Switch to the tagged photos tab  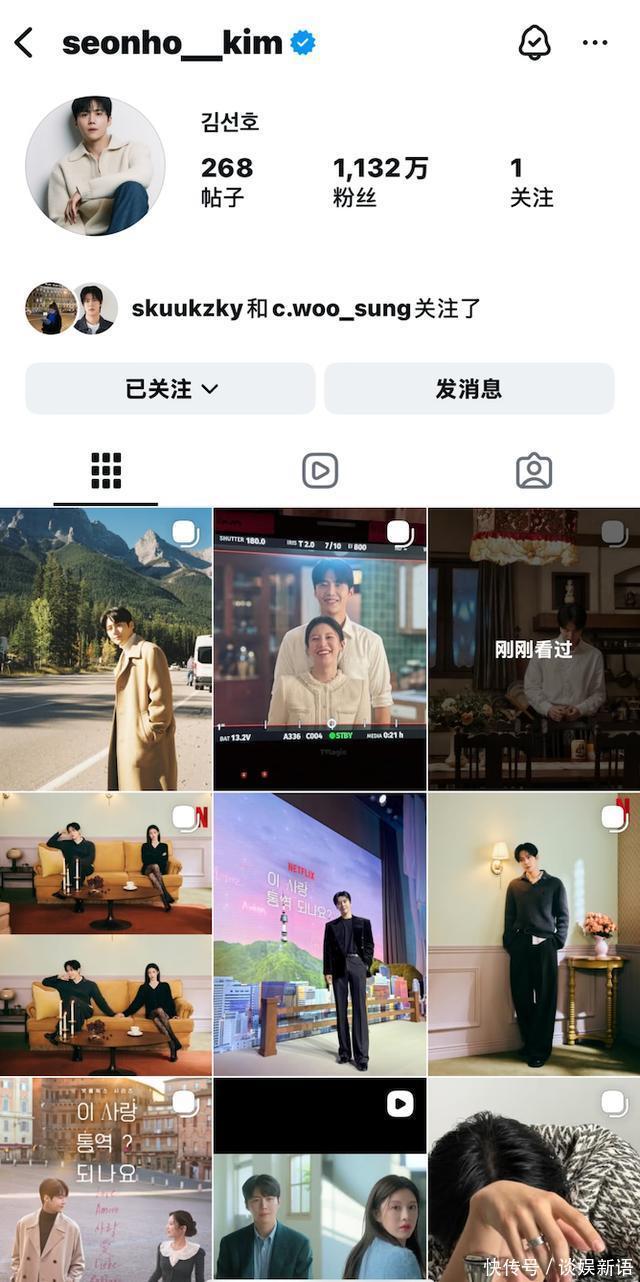534,471
